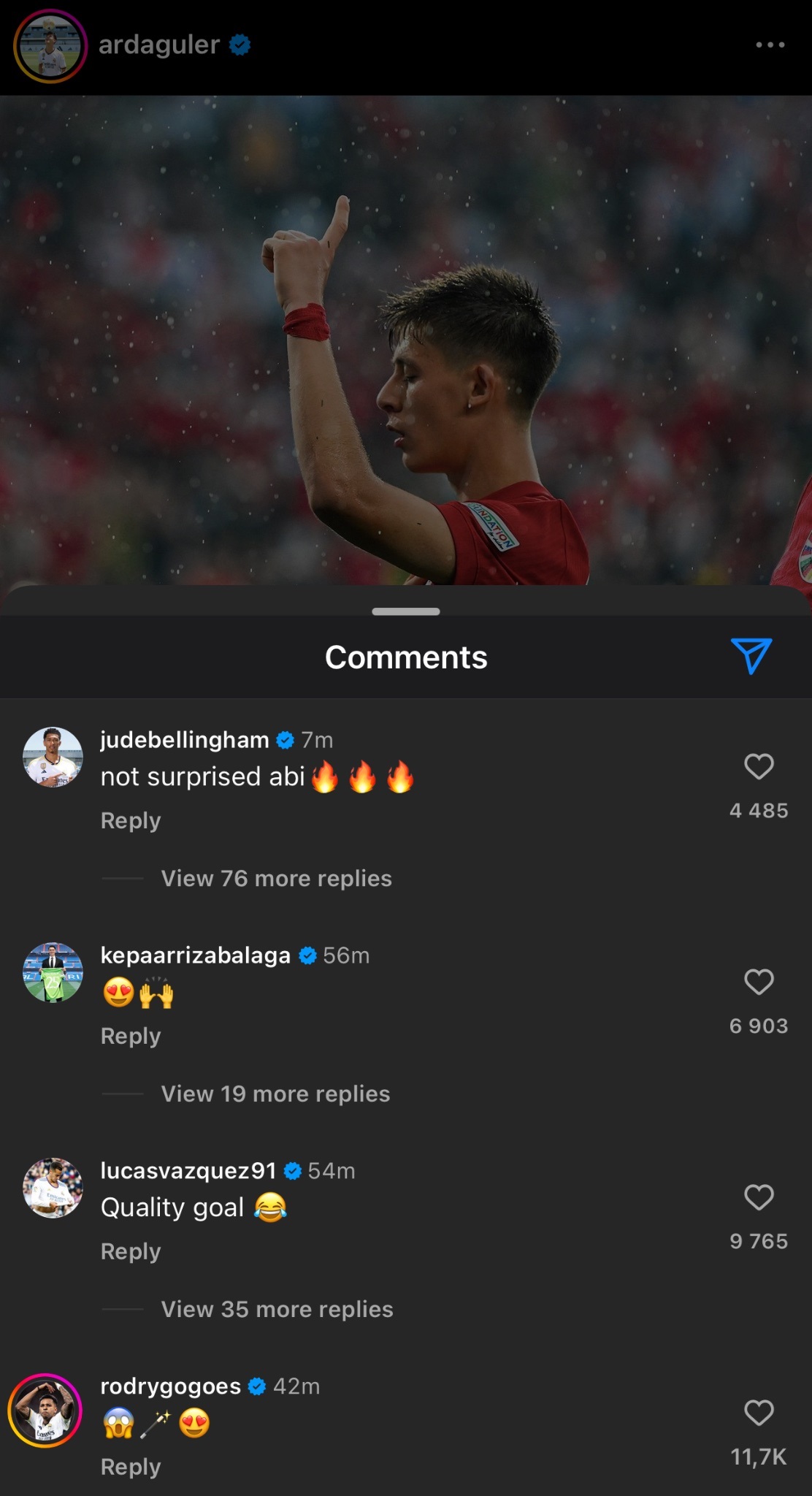Viewport: 812px width, 1496px height.
Task: Share the post via paper plane icon
Action: coord(751,655)
